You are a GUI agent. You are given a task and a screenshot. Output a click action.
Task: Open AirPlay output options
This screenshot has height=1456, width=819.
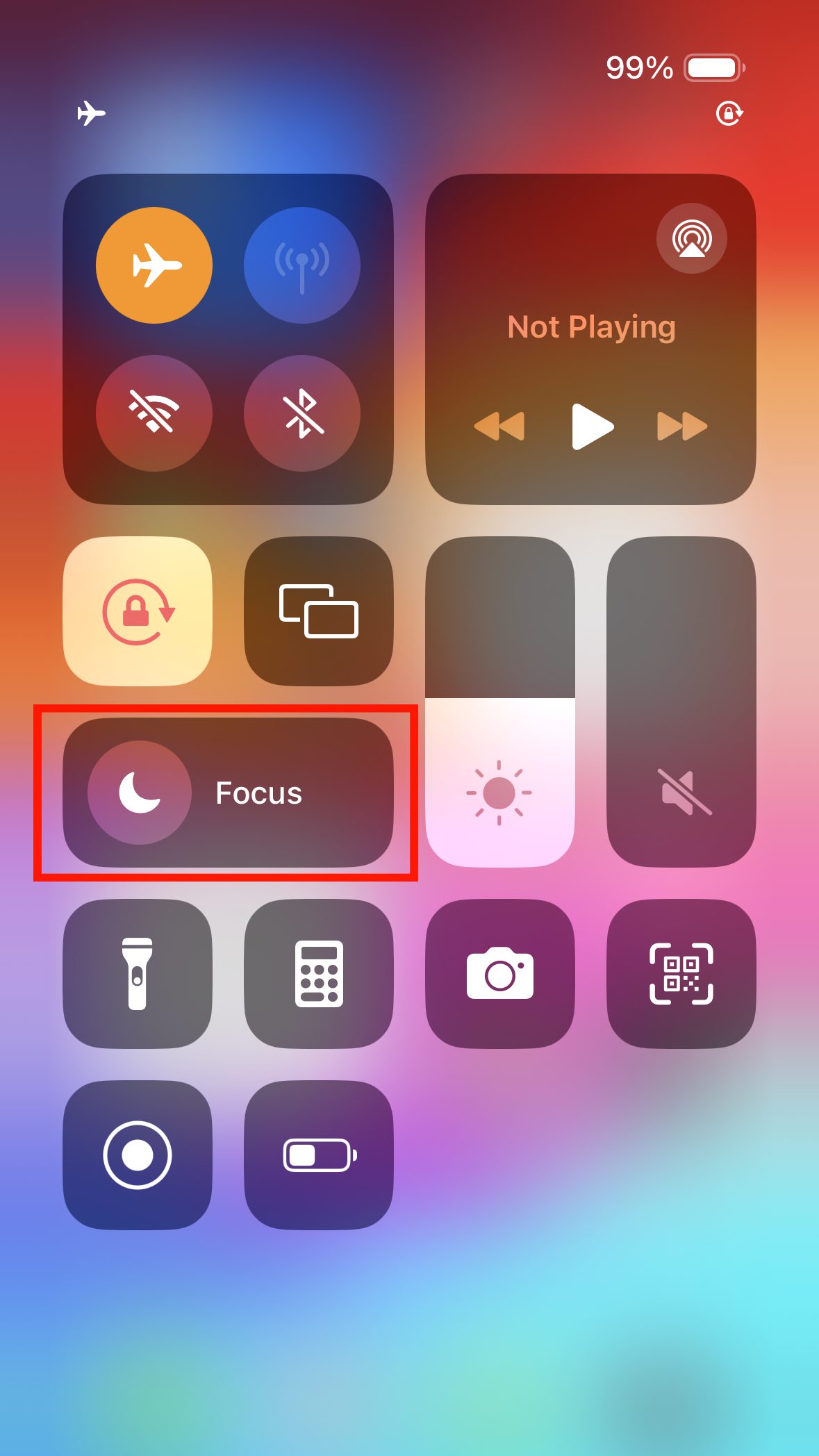[691, 238]
